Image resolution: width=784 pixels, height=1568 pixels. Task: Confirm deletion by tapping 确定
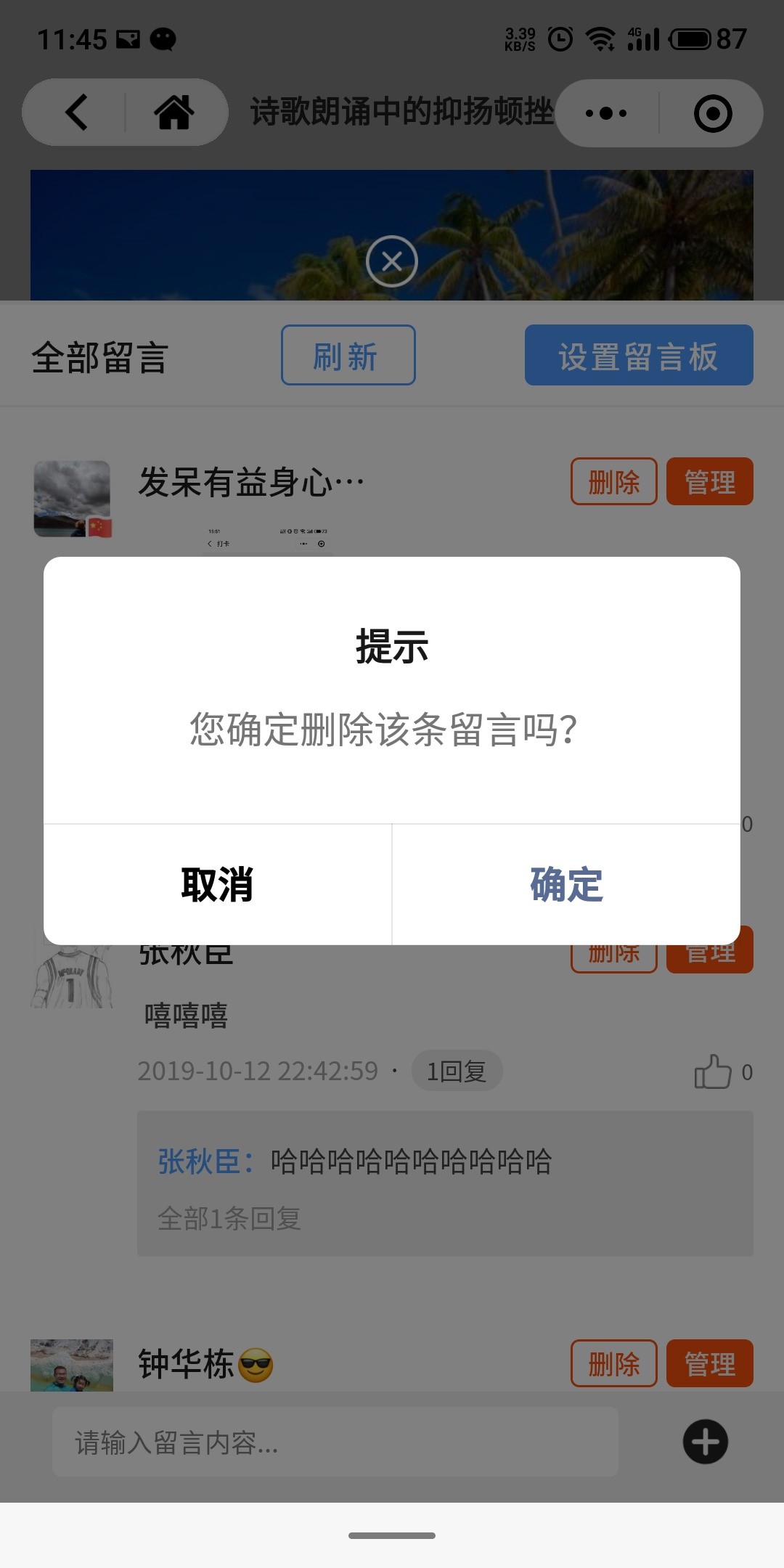[x=566, y=884]
